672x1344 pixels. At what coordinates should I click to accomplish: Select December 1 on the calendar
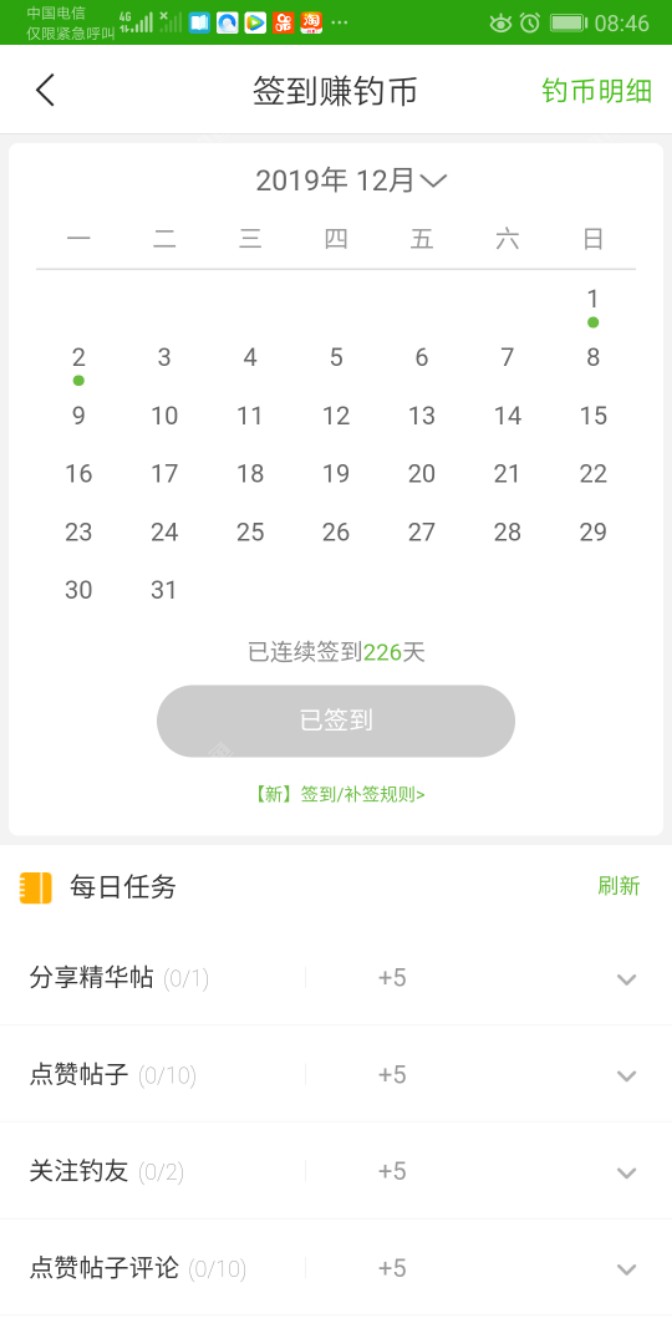pos(593,300)
